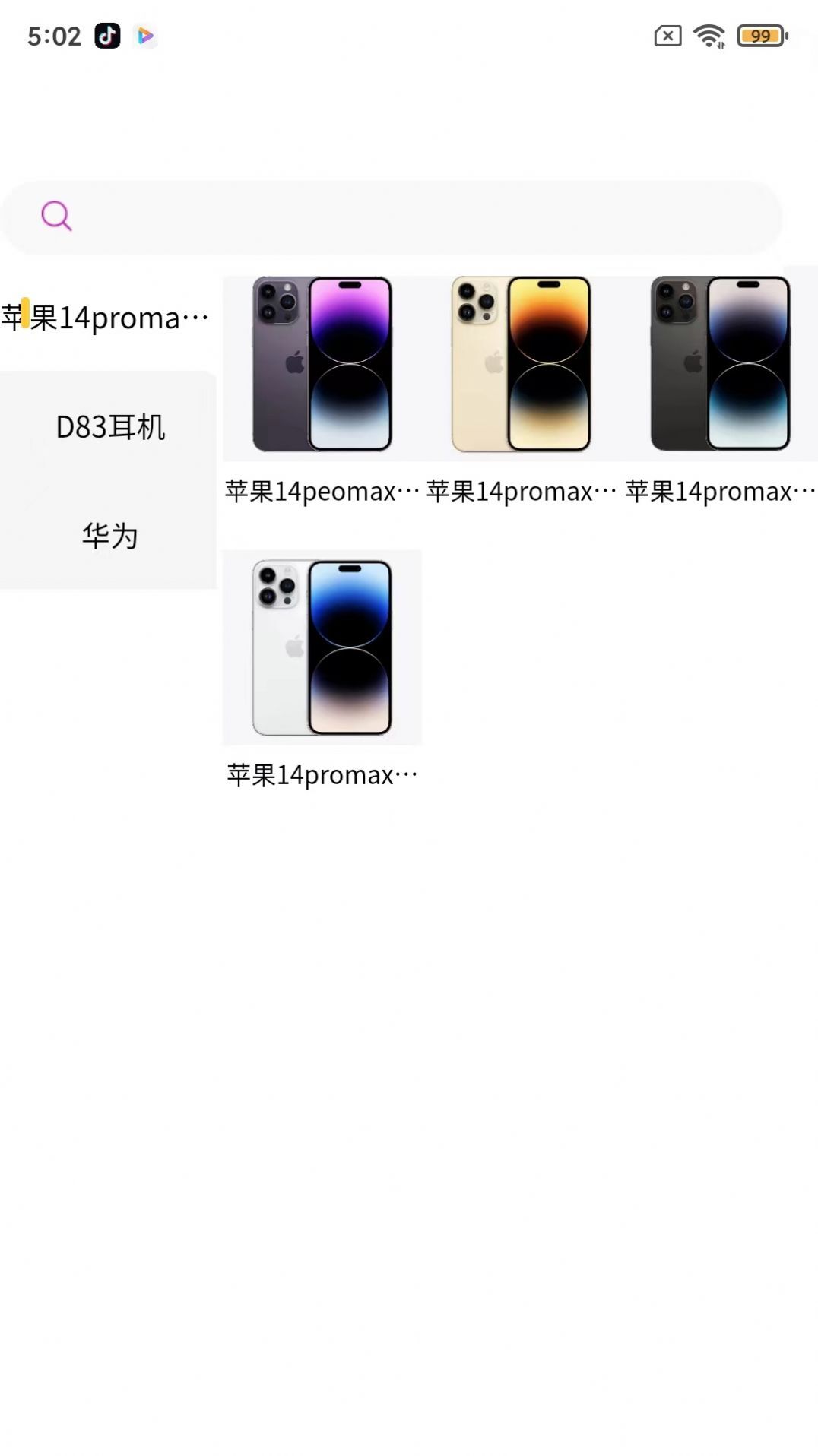Image resolution: width=818 pixels, height=1456 pixels.
Task: Click the clock showing 5:02
Action: pyautogui.click(x=52, y=35)
